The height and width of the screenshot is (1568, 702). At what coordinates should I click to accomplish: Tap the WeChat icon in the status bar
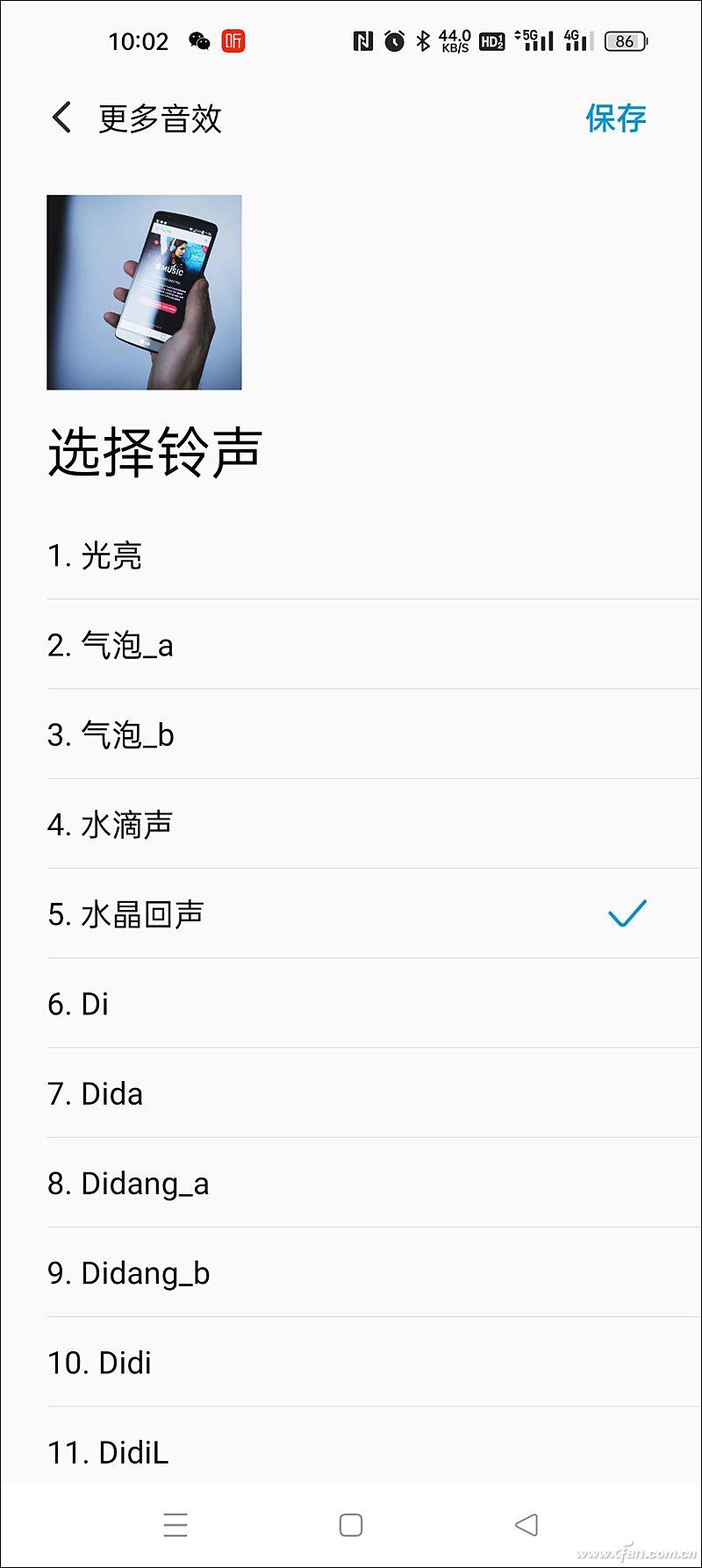pos(200,40)
